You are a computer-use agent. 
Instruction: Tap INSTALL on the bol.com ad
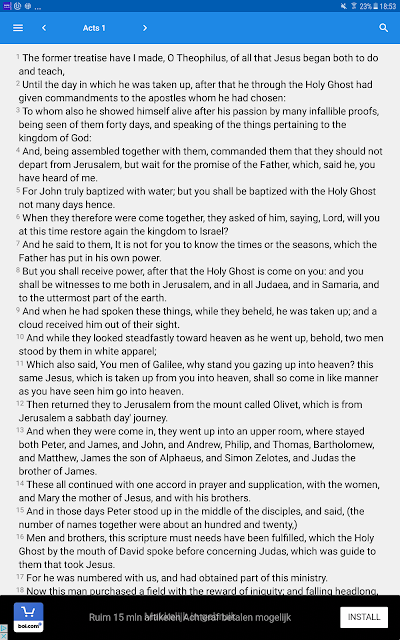(364, 617)
